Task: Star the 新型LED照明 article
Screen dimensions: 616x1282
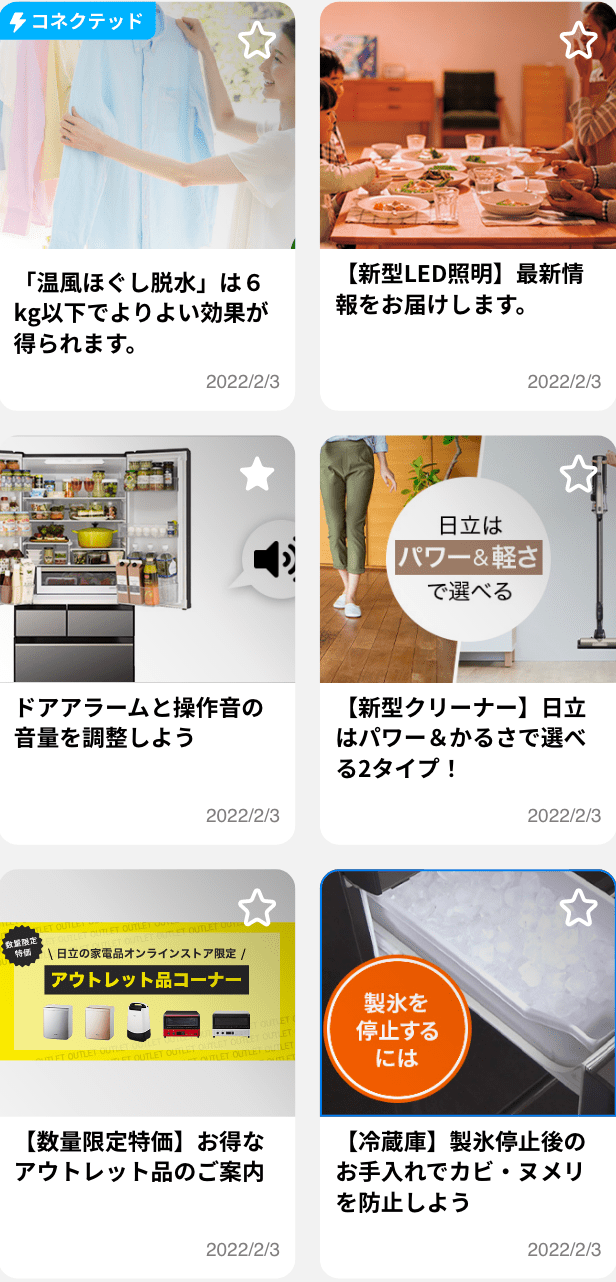Action: (578, 40)
